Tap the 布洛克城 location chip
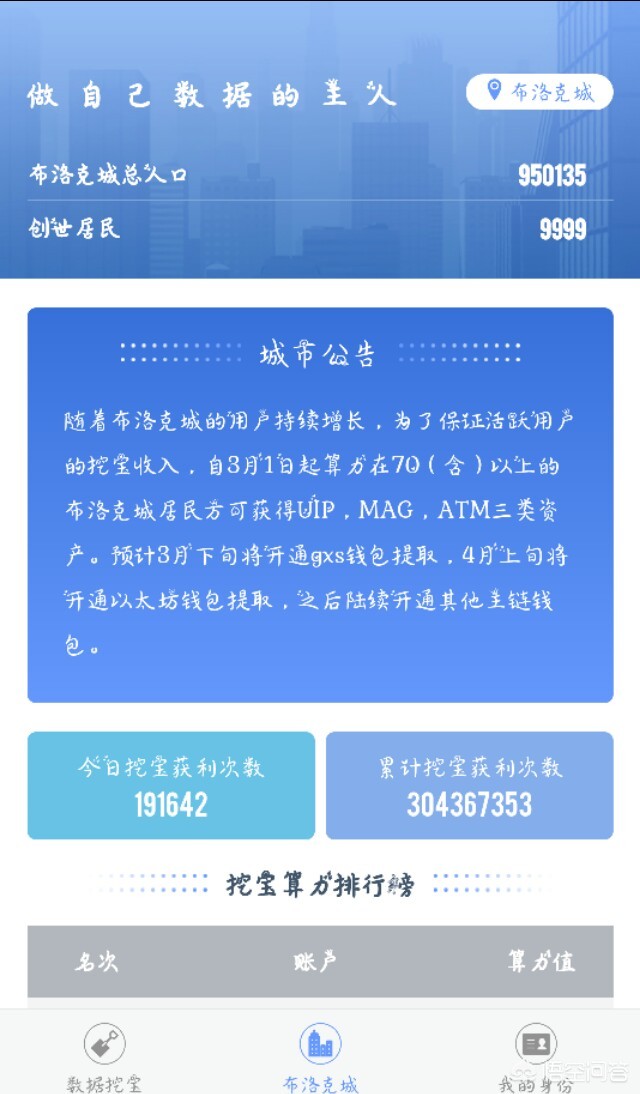The image size is (640, 1094). (540, 93)
